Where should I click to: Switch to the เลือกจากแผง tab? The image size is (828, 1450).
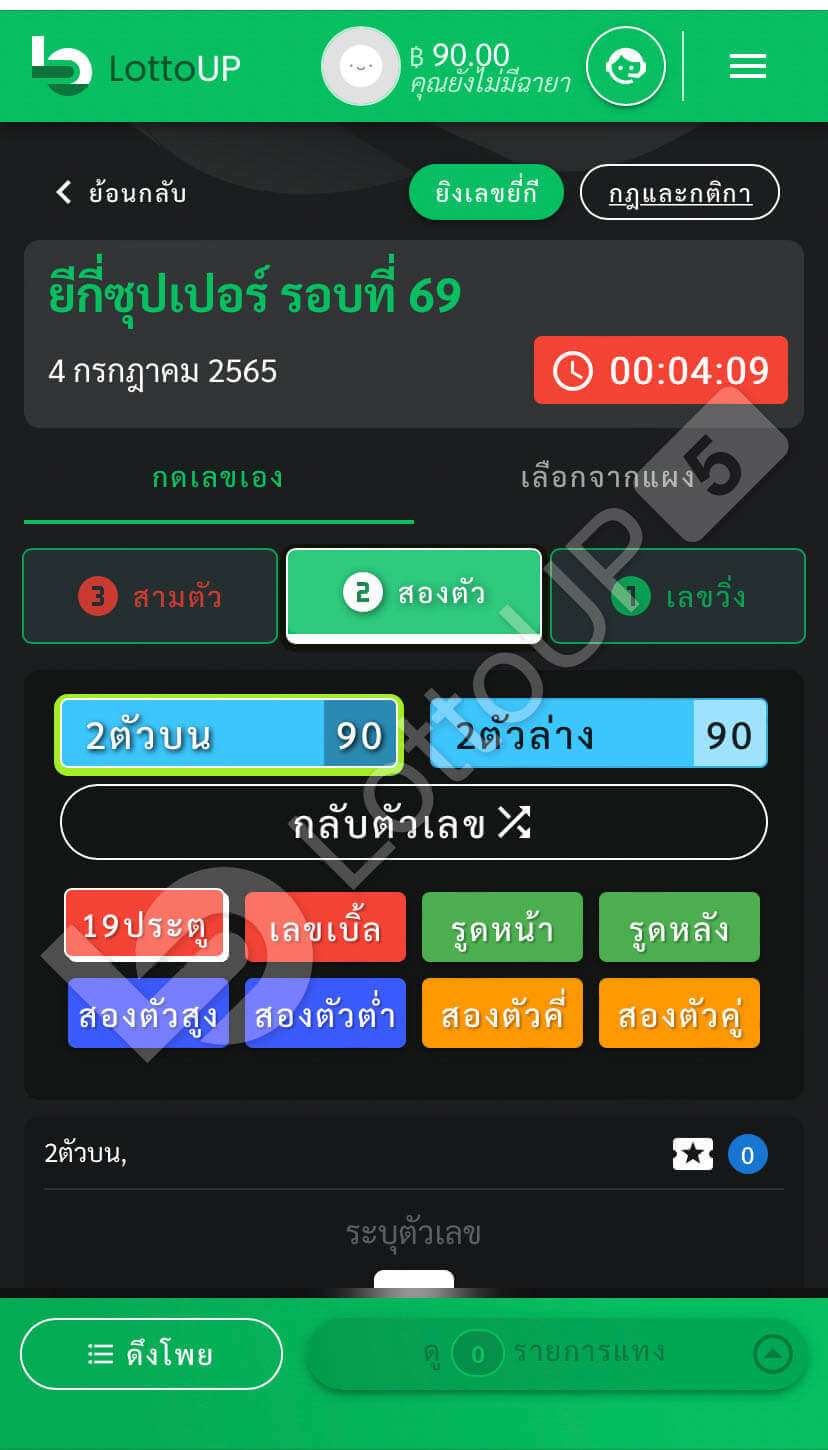click(x=608, y=478)
